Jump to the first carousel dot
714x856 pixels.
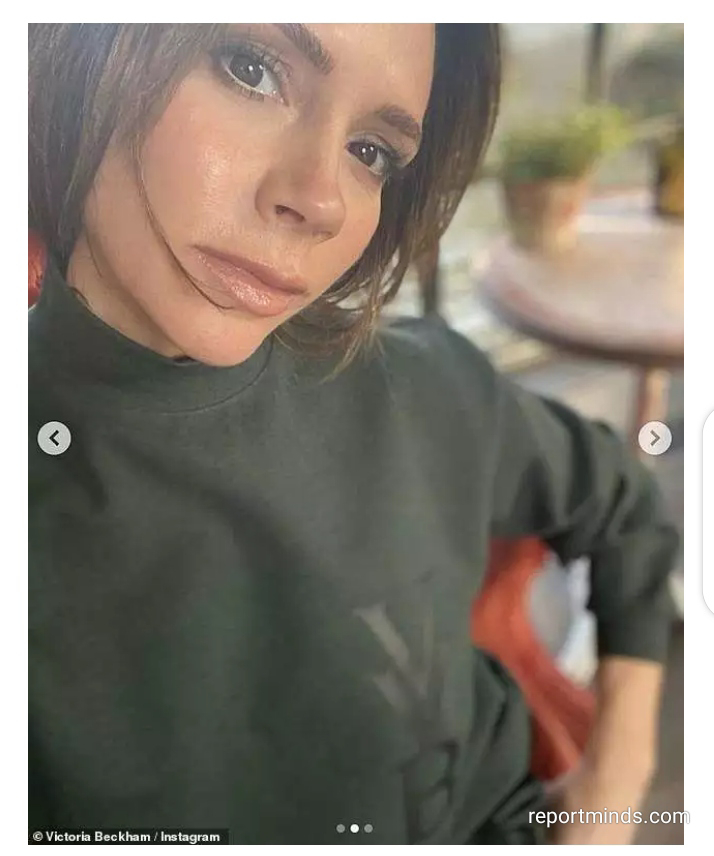pyautogui.click(x=341, y=828)
